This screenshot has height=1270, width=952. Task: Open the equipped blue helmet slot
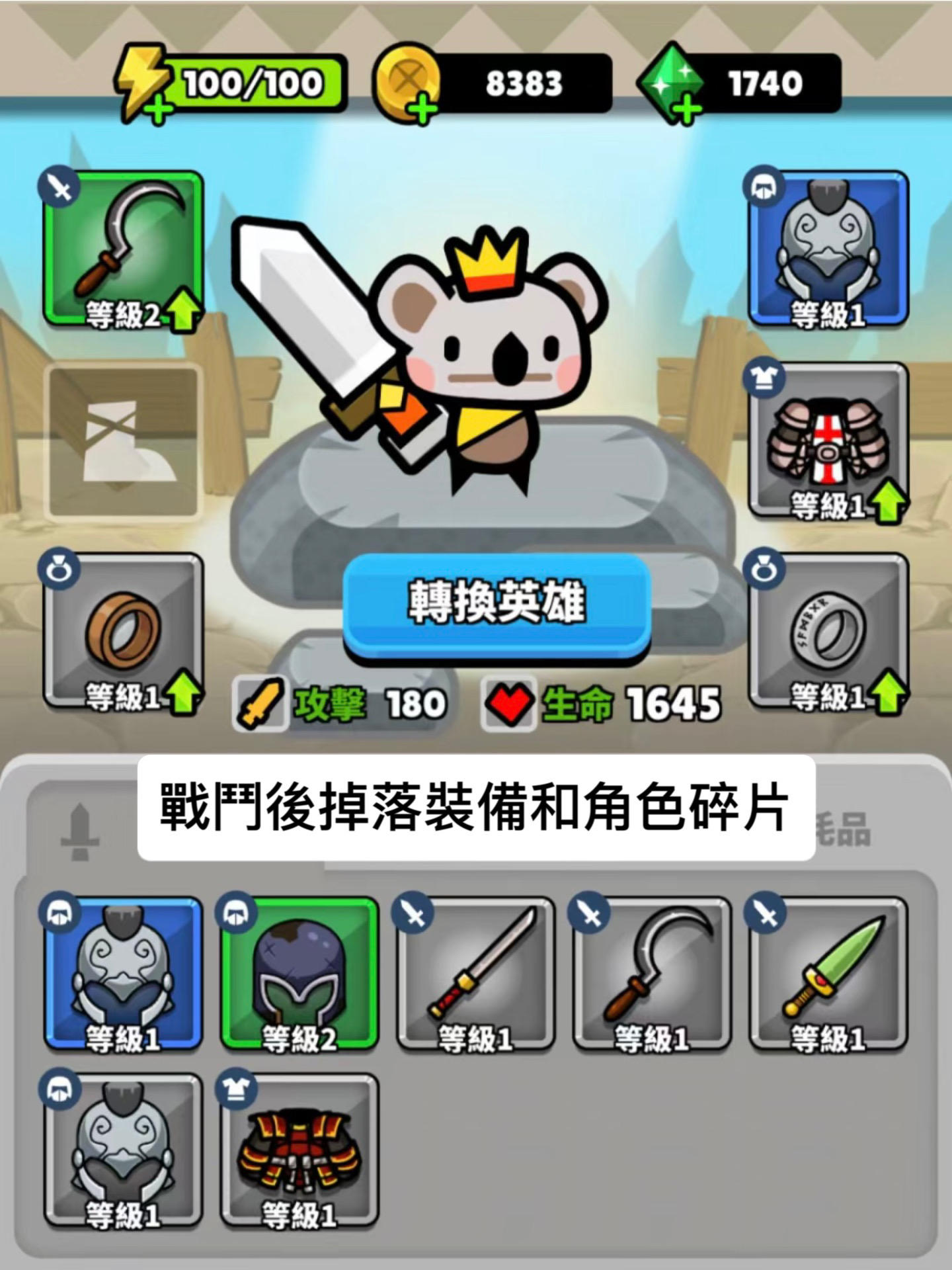click(x=828, y=248)
